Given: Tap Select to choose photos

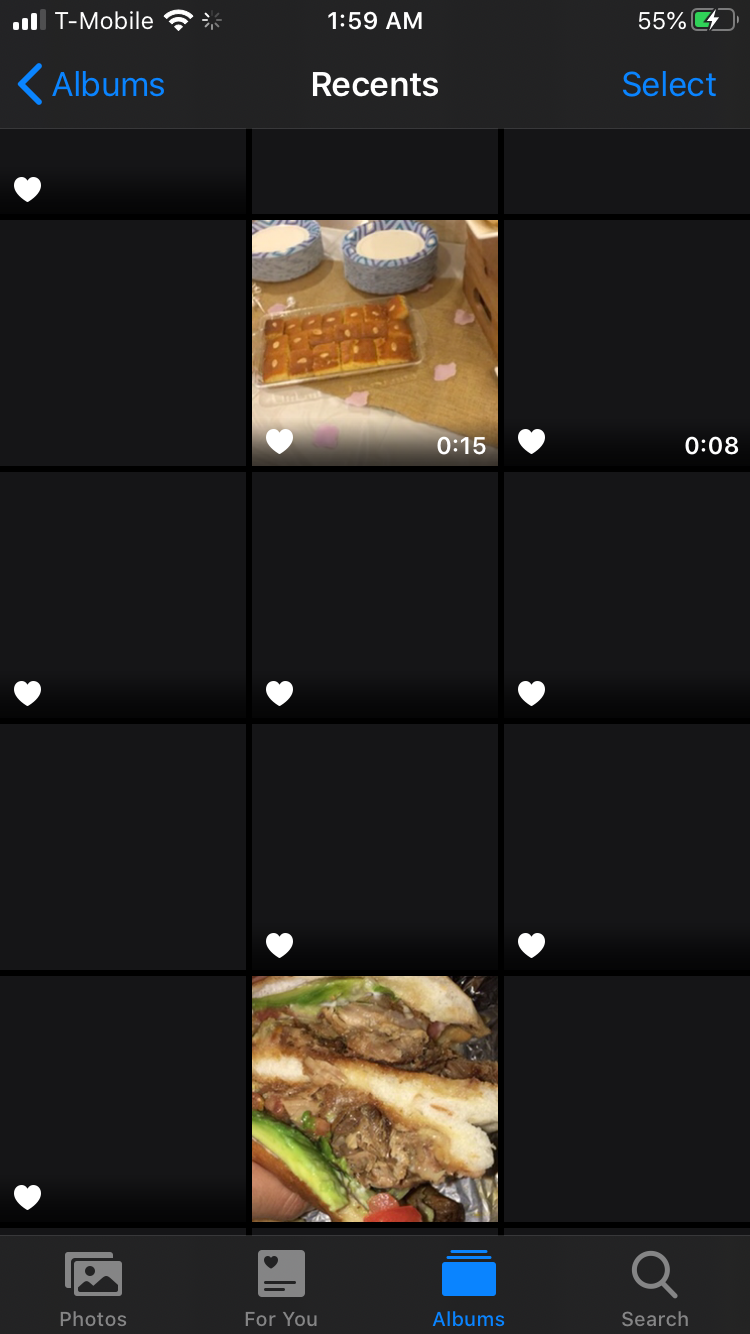Looking at the screenshot, I should (x=668, y=85).
